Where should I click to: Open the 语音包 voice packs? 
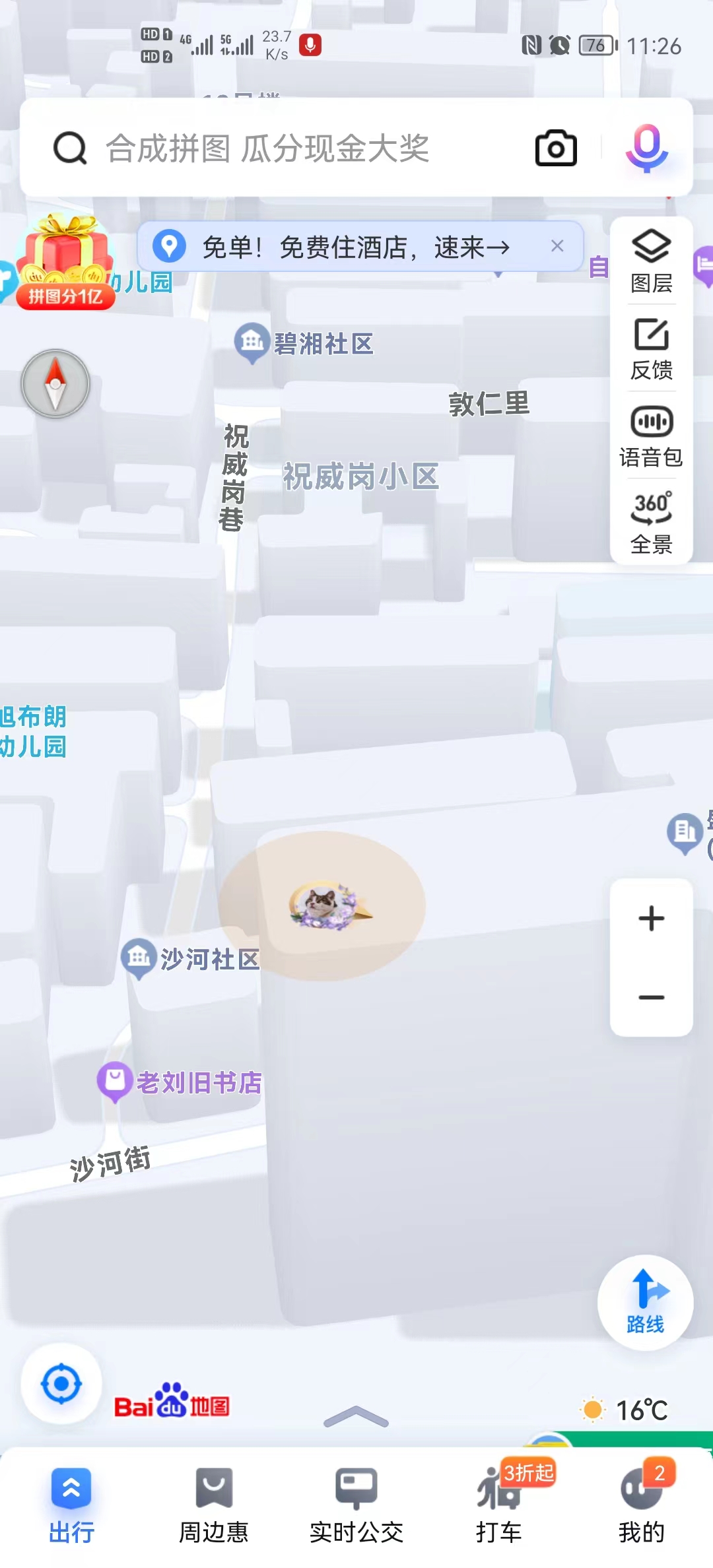pyautogui.click(x=651, y=436)
